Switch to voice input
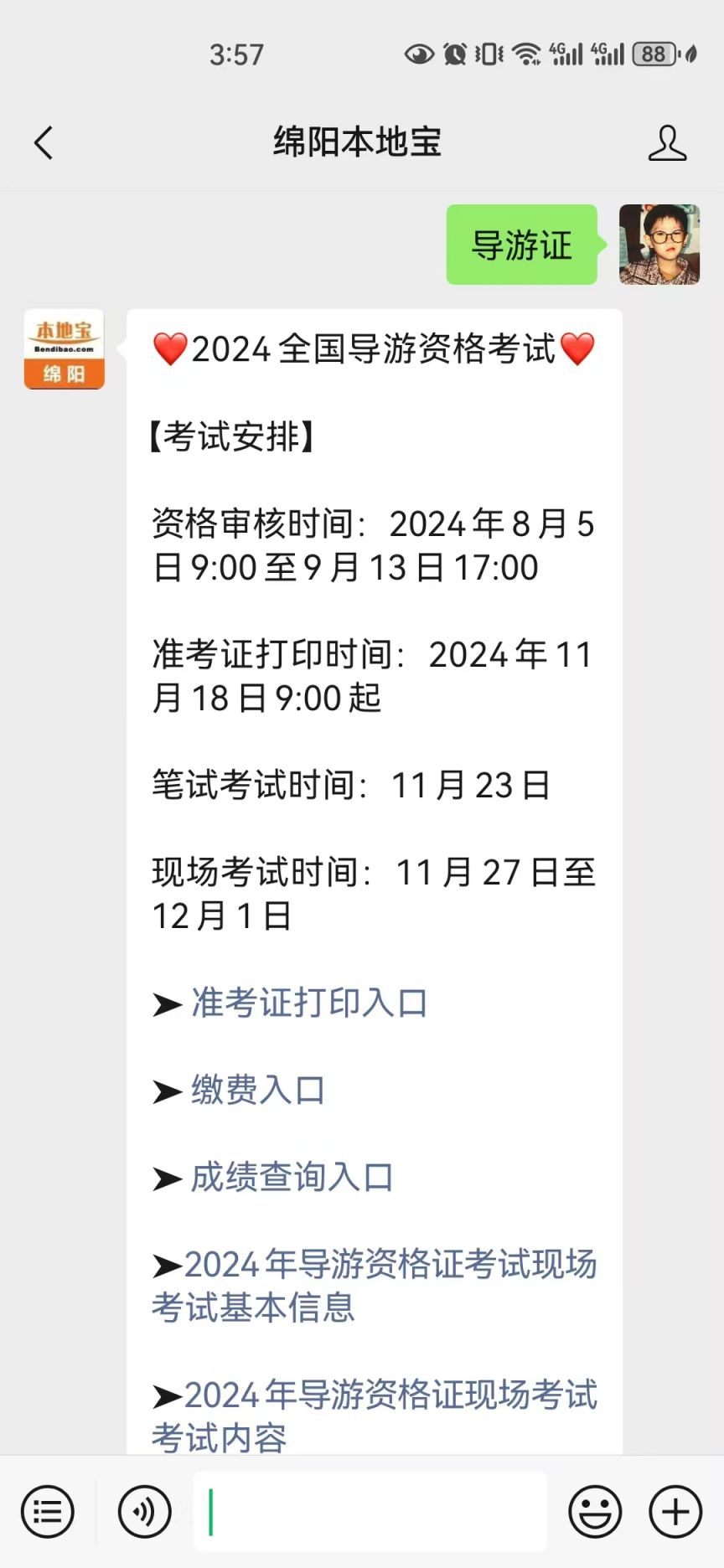This screenshot has height=1568, width=724. coord(144,1512)
